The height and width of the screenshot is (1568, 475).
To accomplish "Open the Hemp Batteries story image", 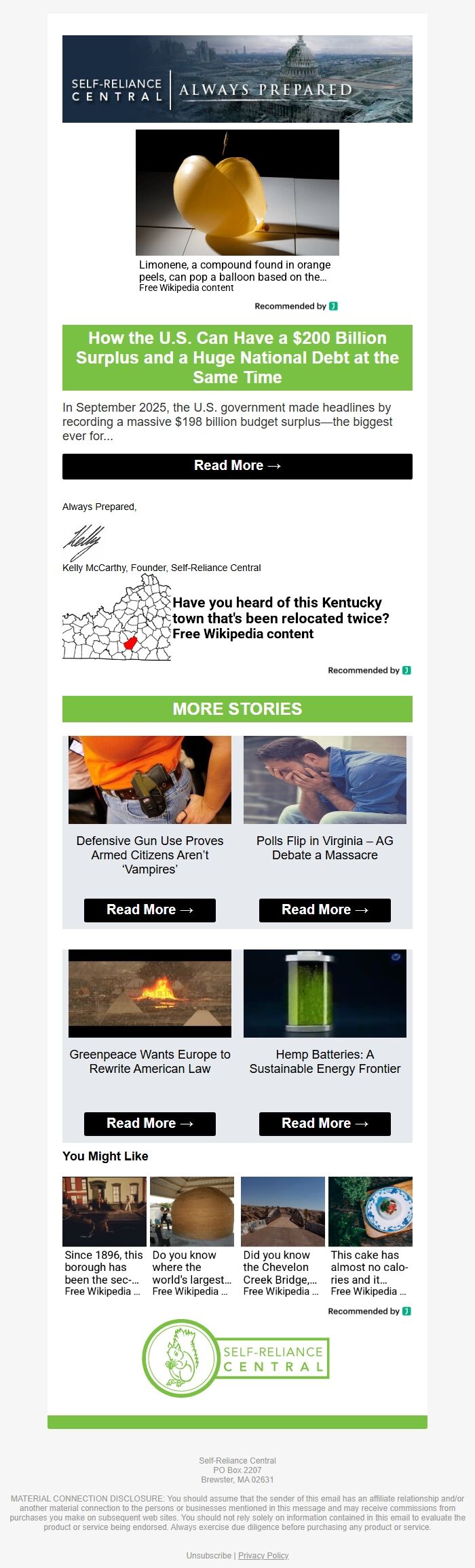I will pos(325,994).
